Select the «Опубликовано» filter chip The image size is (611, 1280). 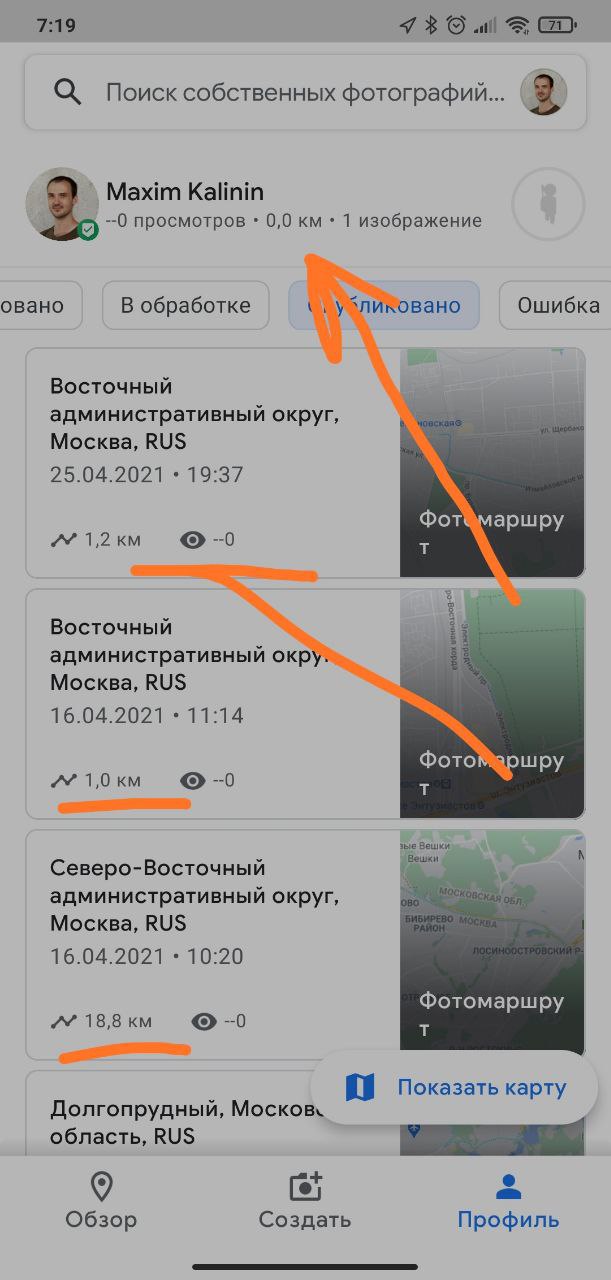384,306
